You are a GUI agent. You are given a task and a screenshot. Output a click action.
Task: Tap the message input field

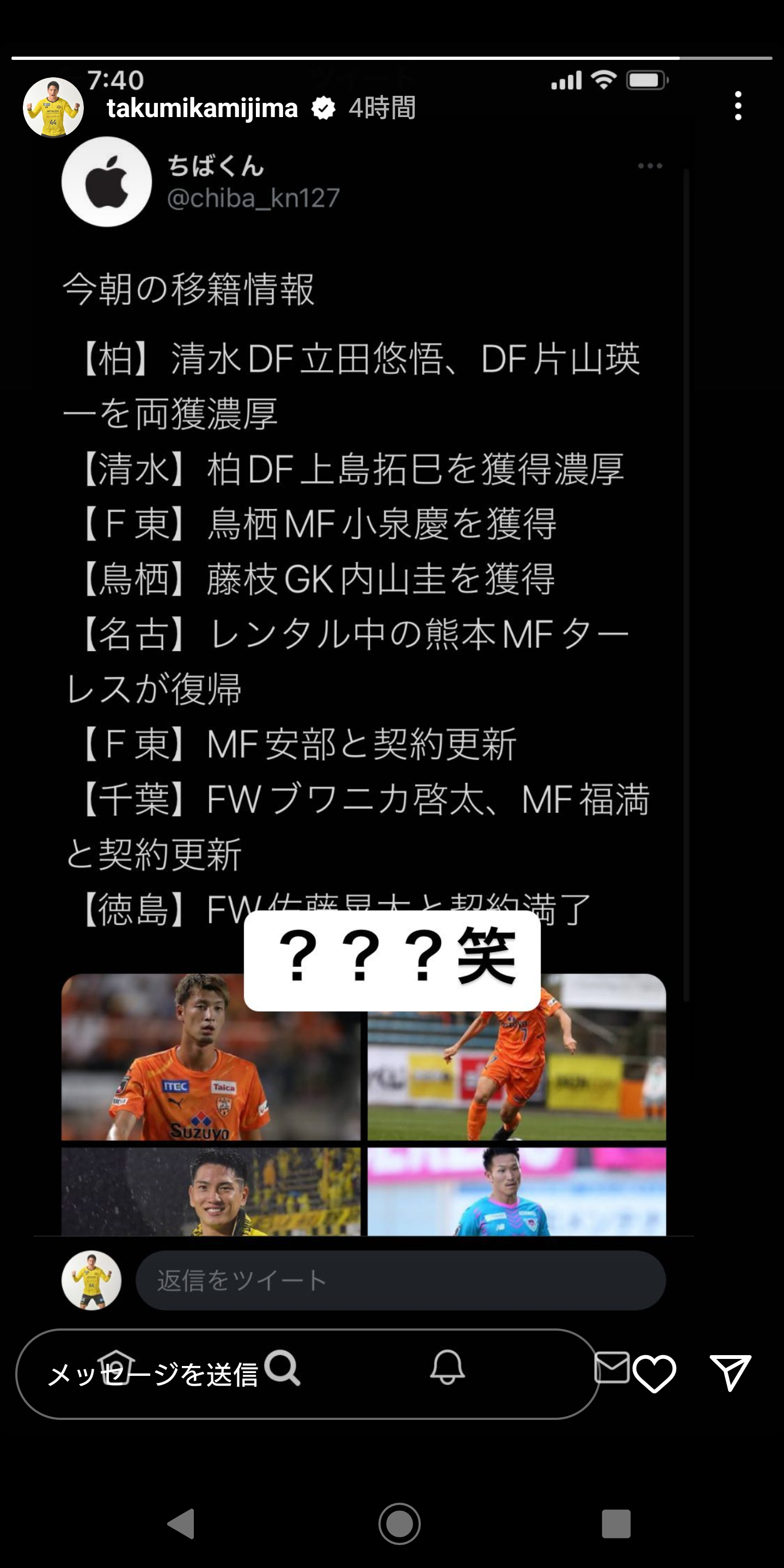(x=308, y=1374)
